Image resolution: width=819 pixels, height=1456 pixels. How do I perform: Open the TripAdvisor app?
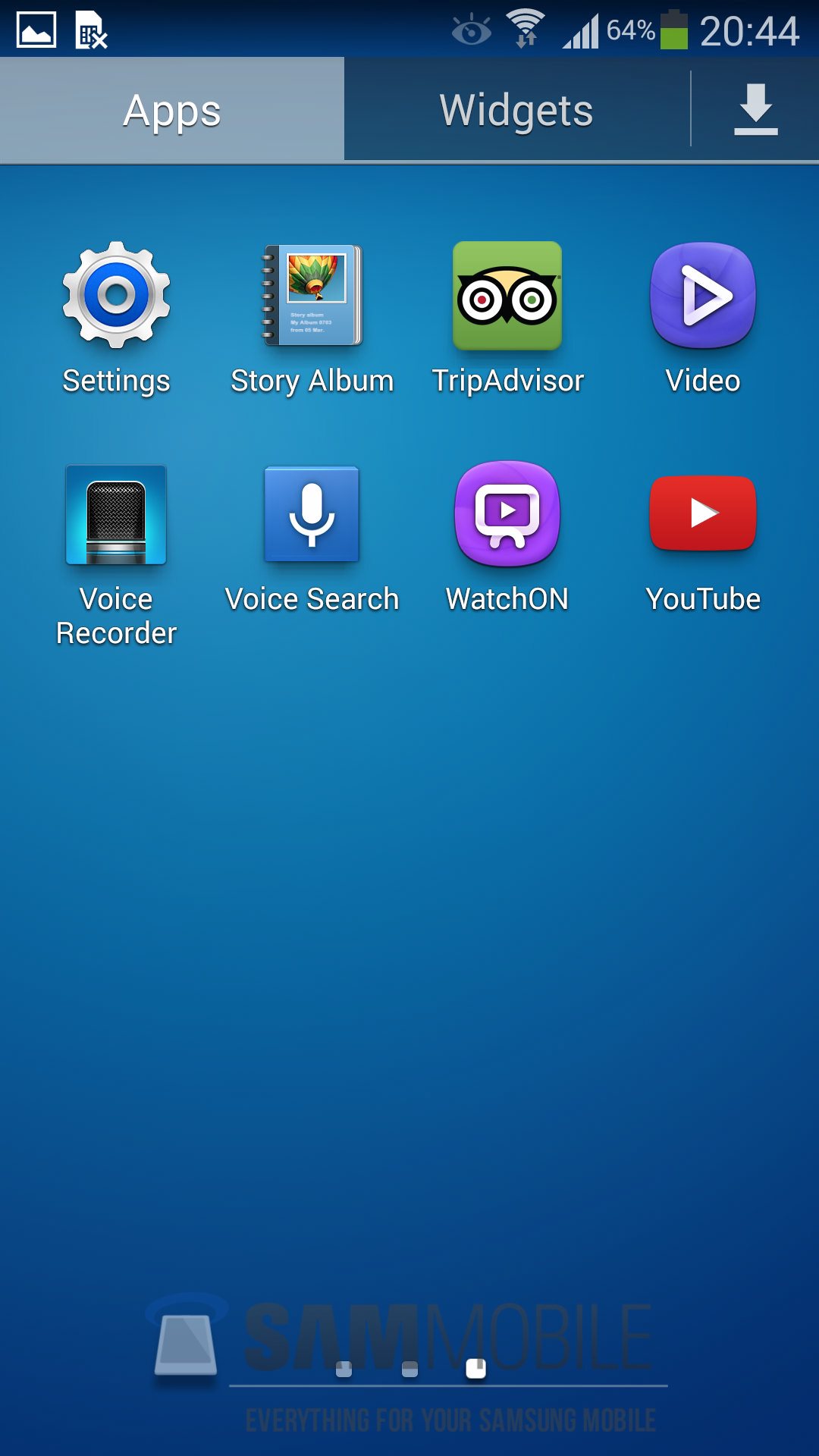click(x=507, y=296)
